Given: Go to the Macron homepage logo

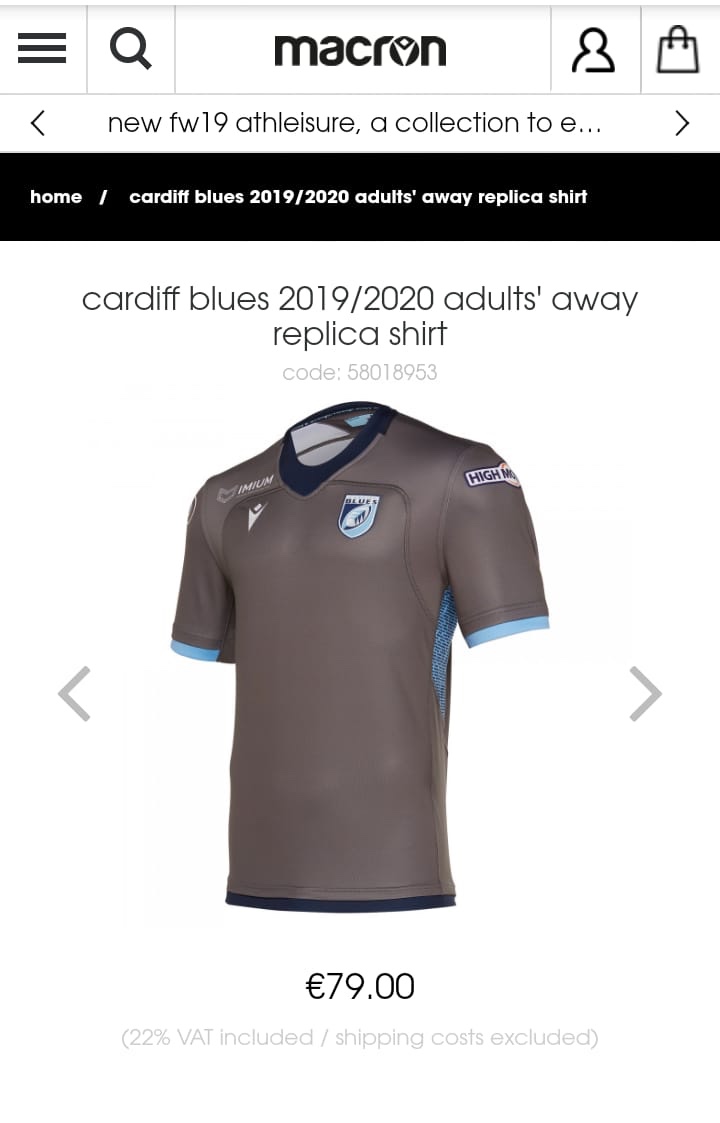Looking at the screenshot, I should click(x=360, y=49).
